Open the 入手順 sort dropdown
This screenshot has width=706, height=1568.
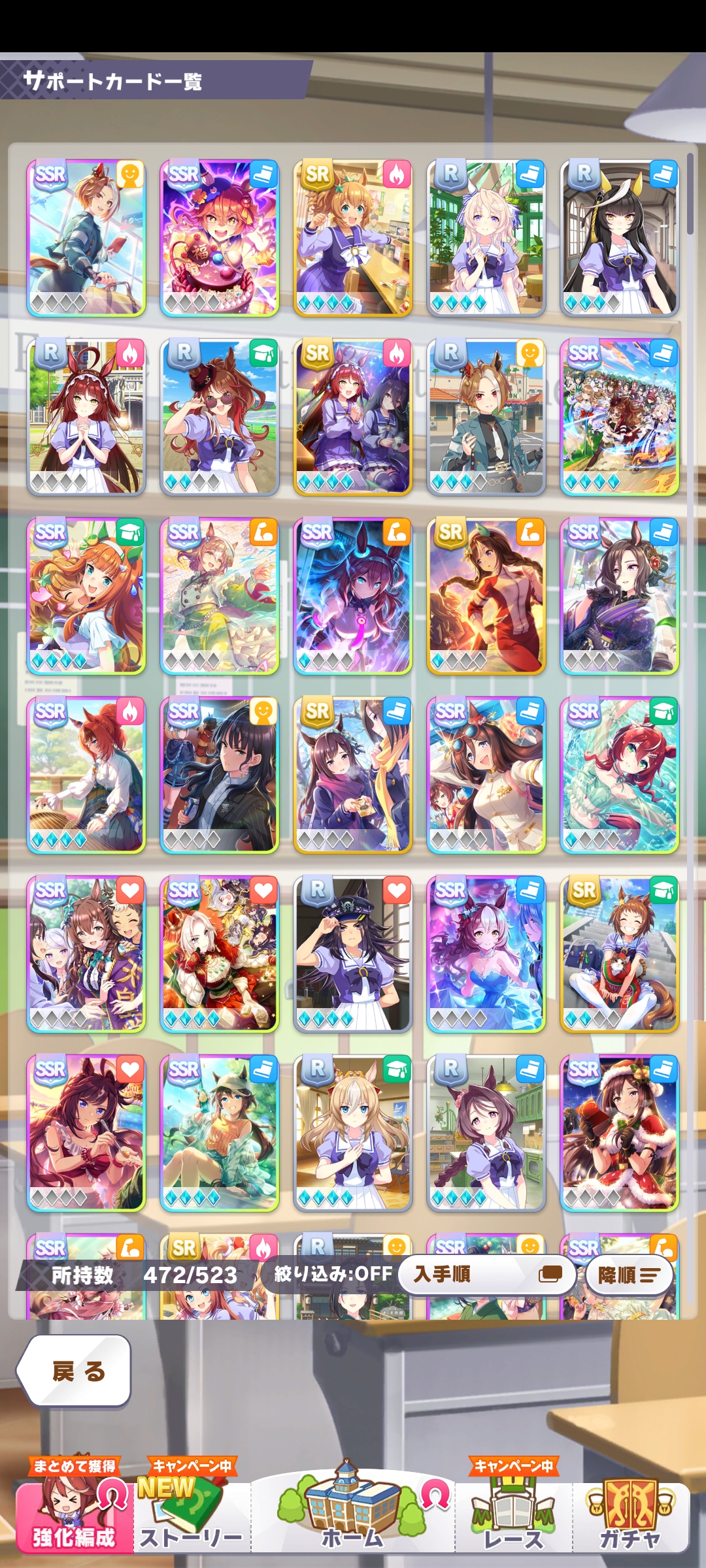(x=486, y=1274)
